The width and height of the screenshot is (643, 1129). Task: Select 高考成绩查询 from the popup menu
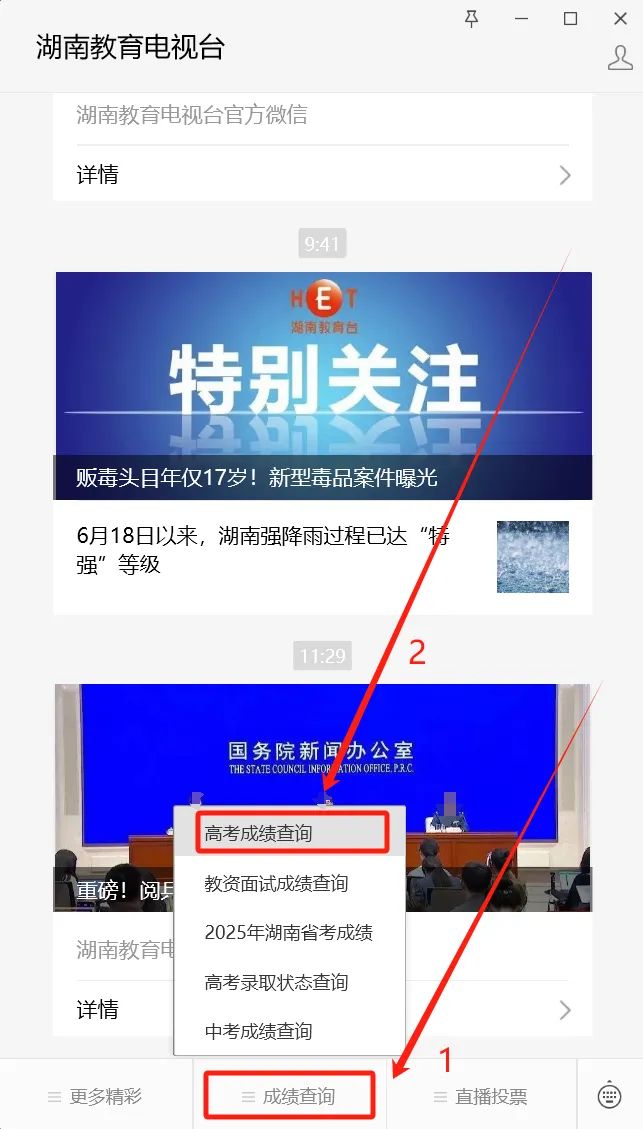click(x=290, y=833)
